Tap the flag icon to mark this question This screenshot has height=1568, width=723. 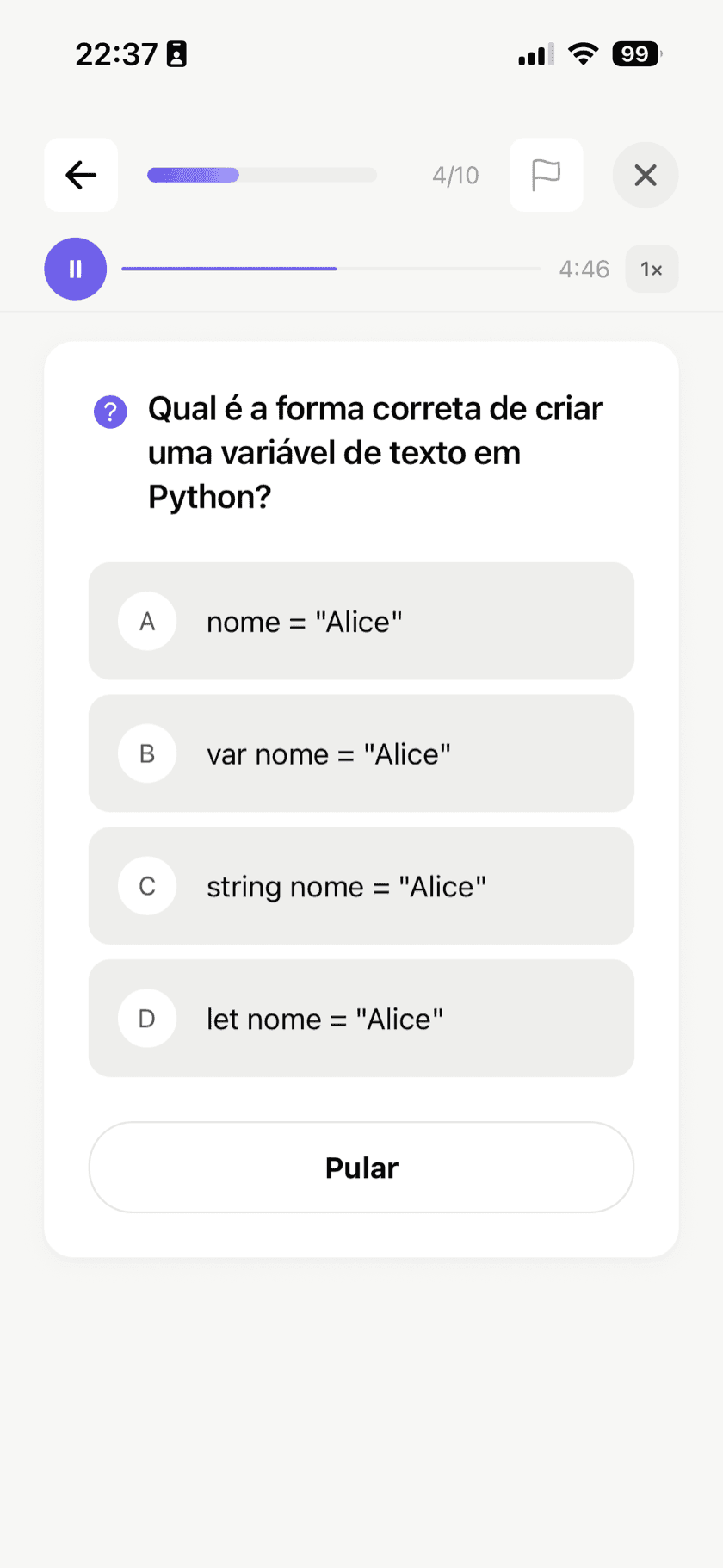click(546, 175)
